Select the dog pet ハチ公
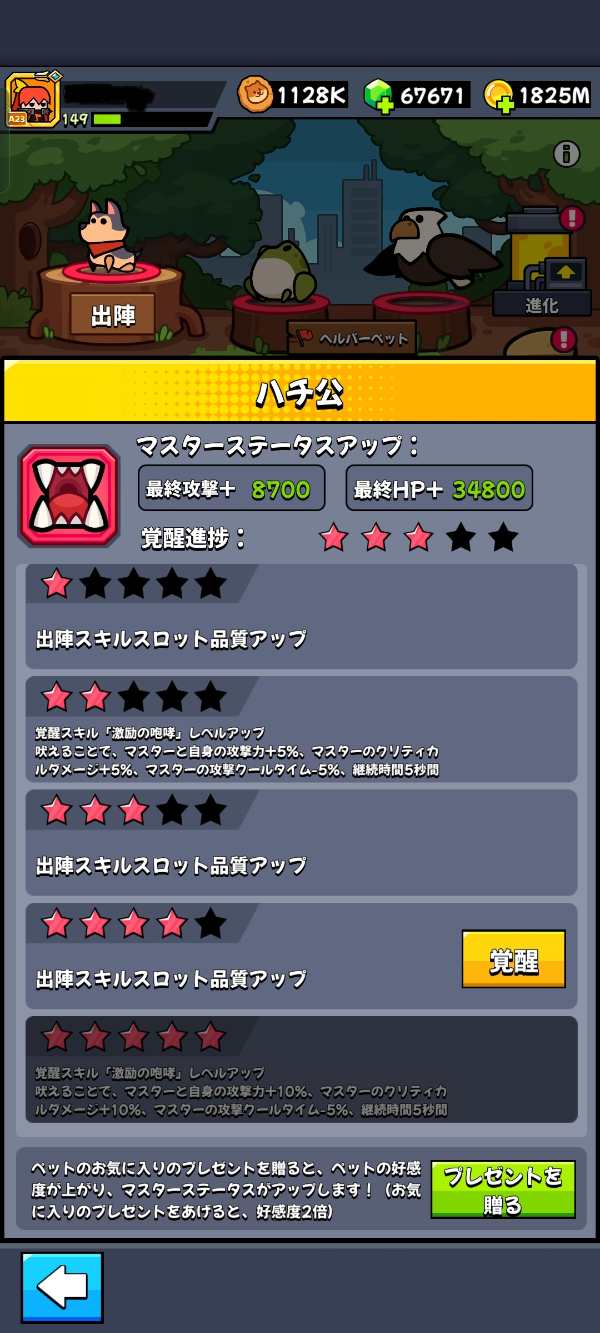Viewport: 600px width, 1333px height. point(109,236)
